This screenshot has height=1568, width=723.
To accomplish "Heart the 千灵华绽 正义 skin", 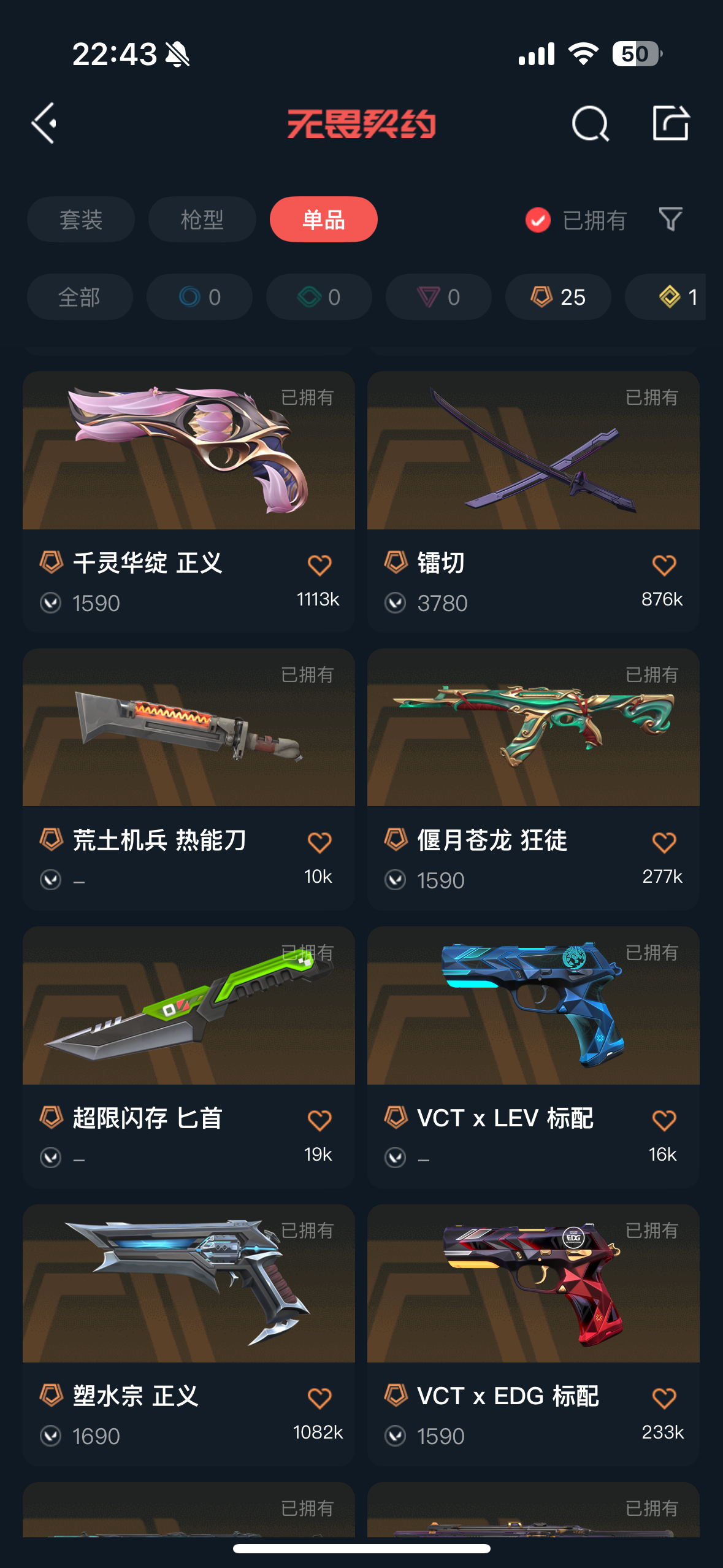I will 319,565.
